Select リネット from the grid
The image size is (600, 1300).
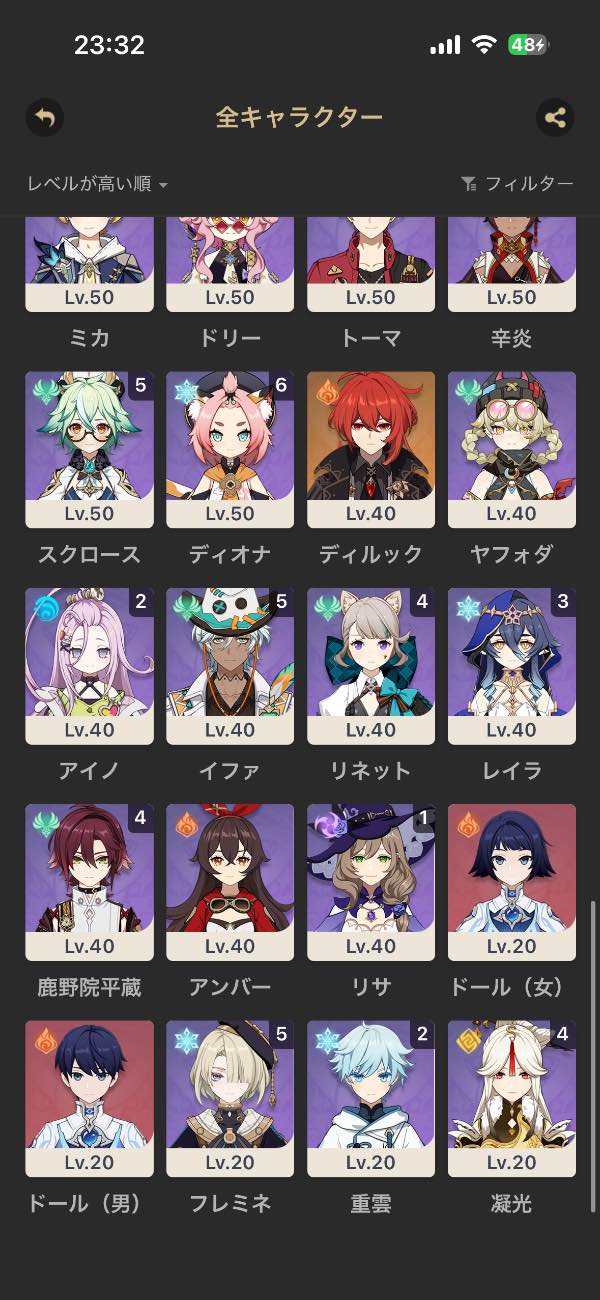[371, 666]
